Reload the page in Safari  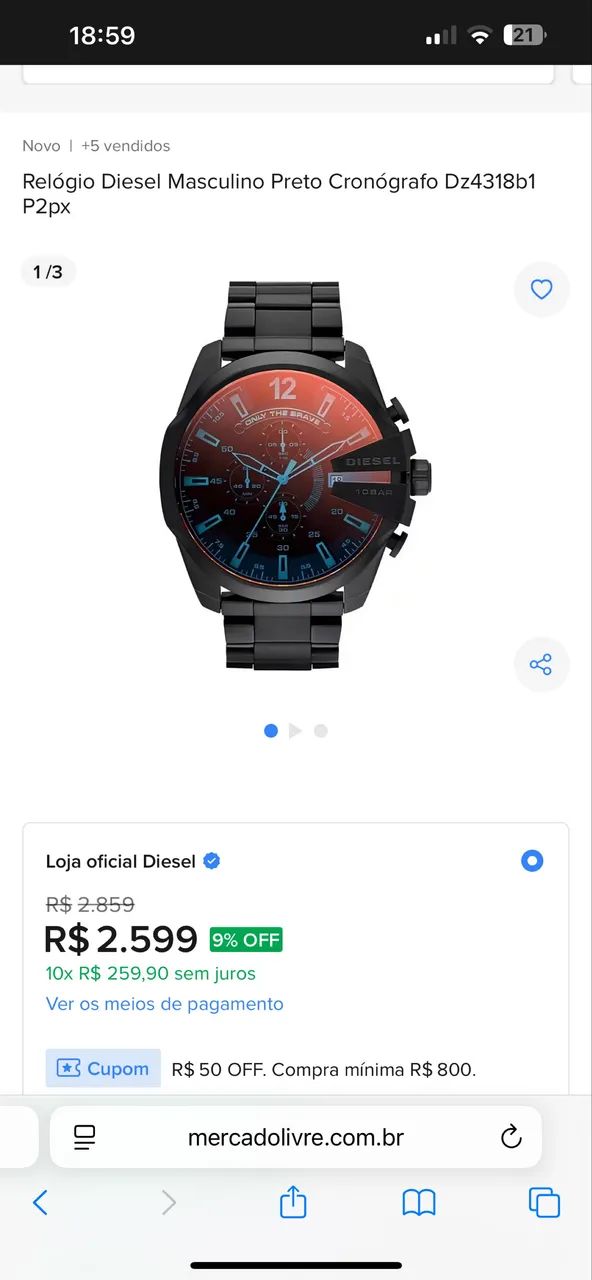coord(511,1137)
